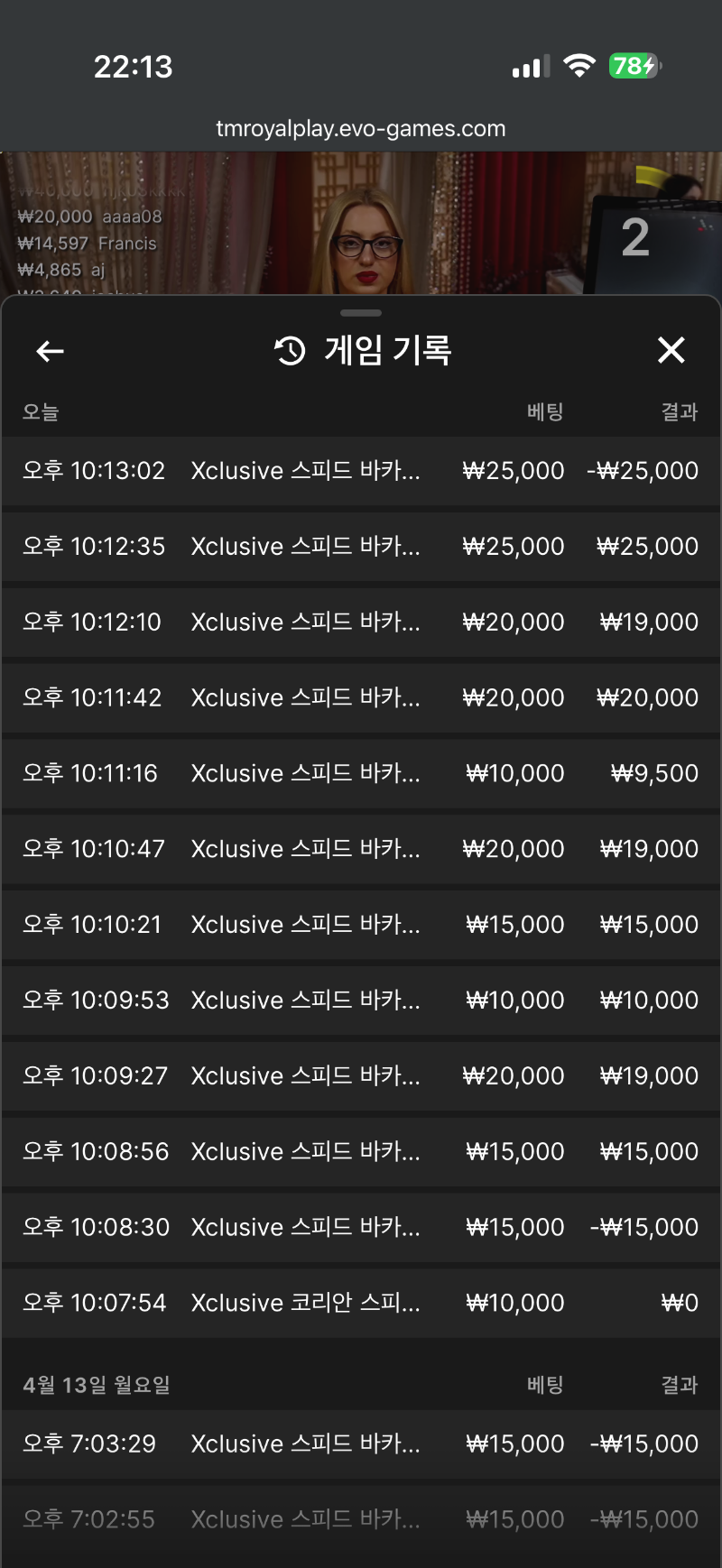View the 오후 10:10:47 game record
This screenshot has height=1568, width=722.
click(361, 850)
